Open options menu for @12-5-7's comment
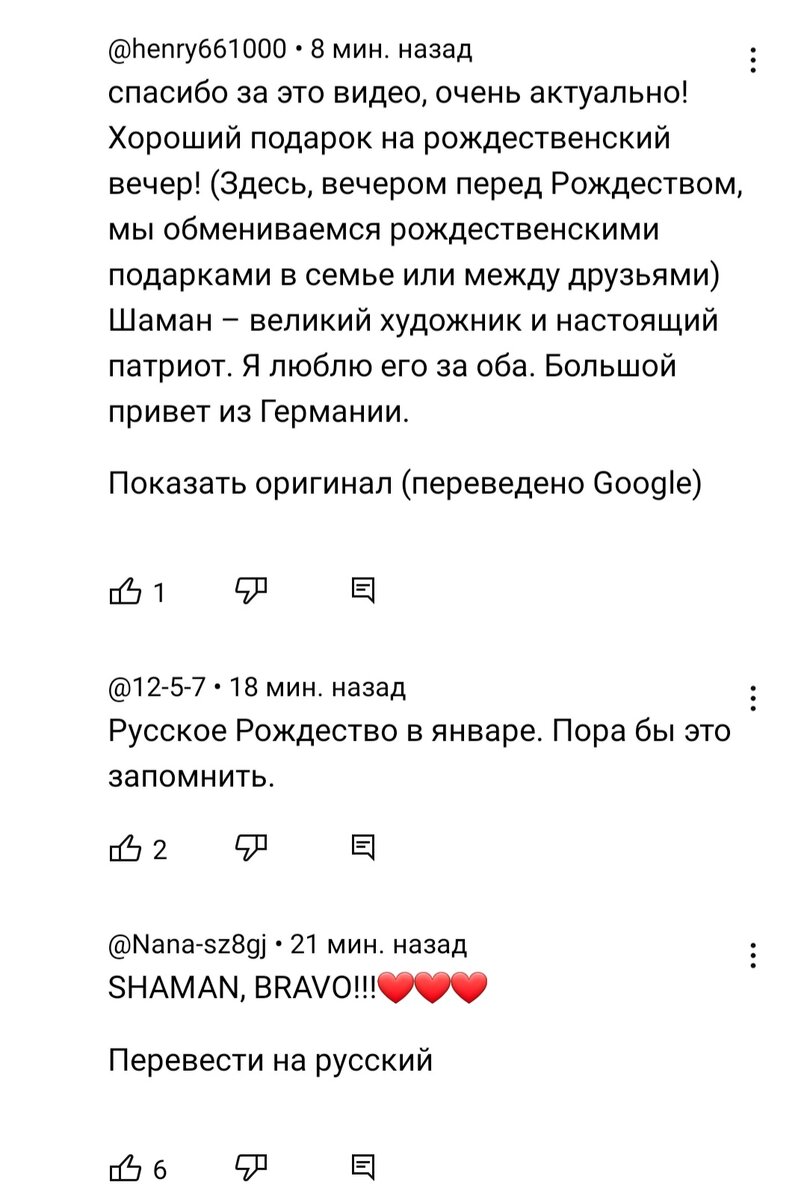 (x=754, y=697)
